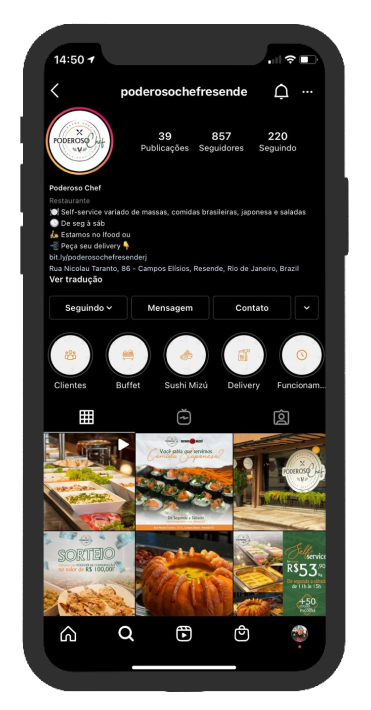
Task: Open the search tab in bottom bar
Action: click(x=126, y=634)
